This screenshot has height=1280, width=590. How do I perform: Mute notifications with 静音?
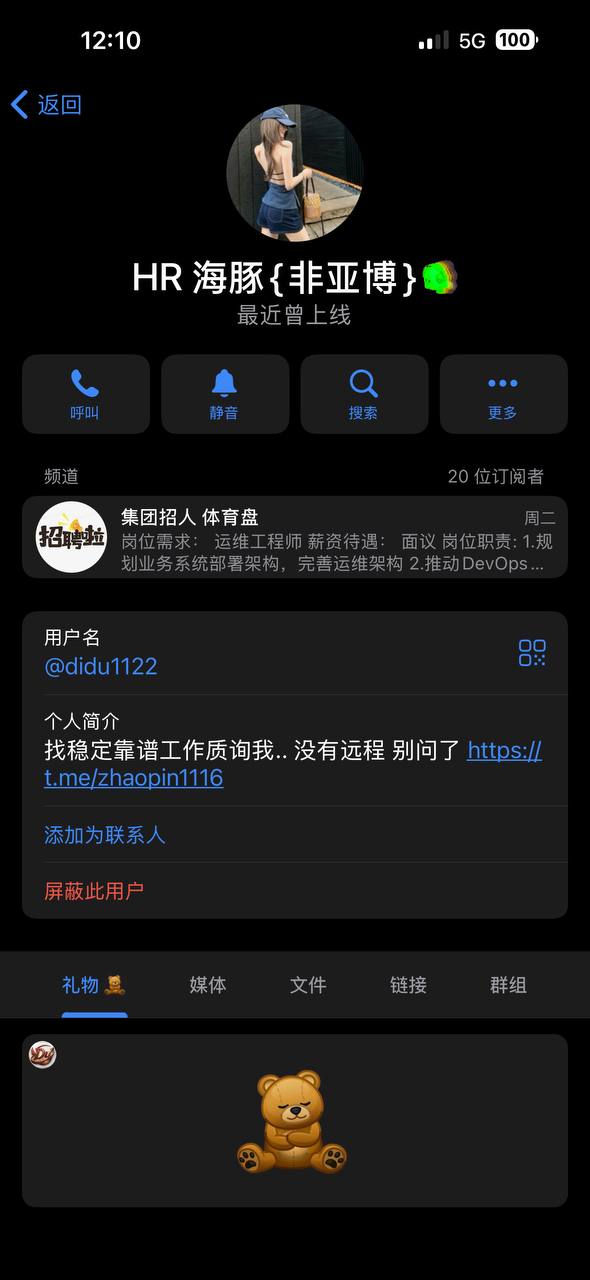[x=224, y=394]
